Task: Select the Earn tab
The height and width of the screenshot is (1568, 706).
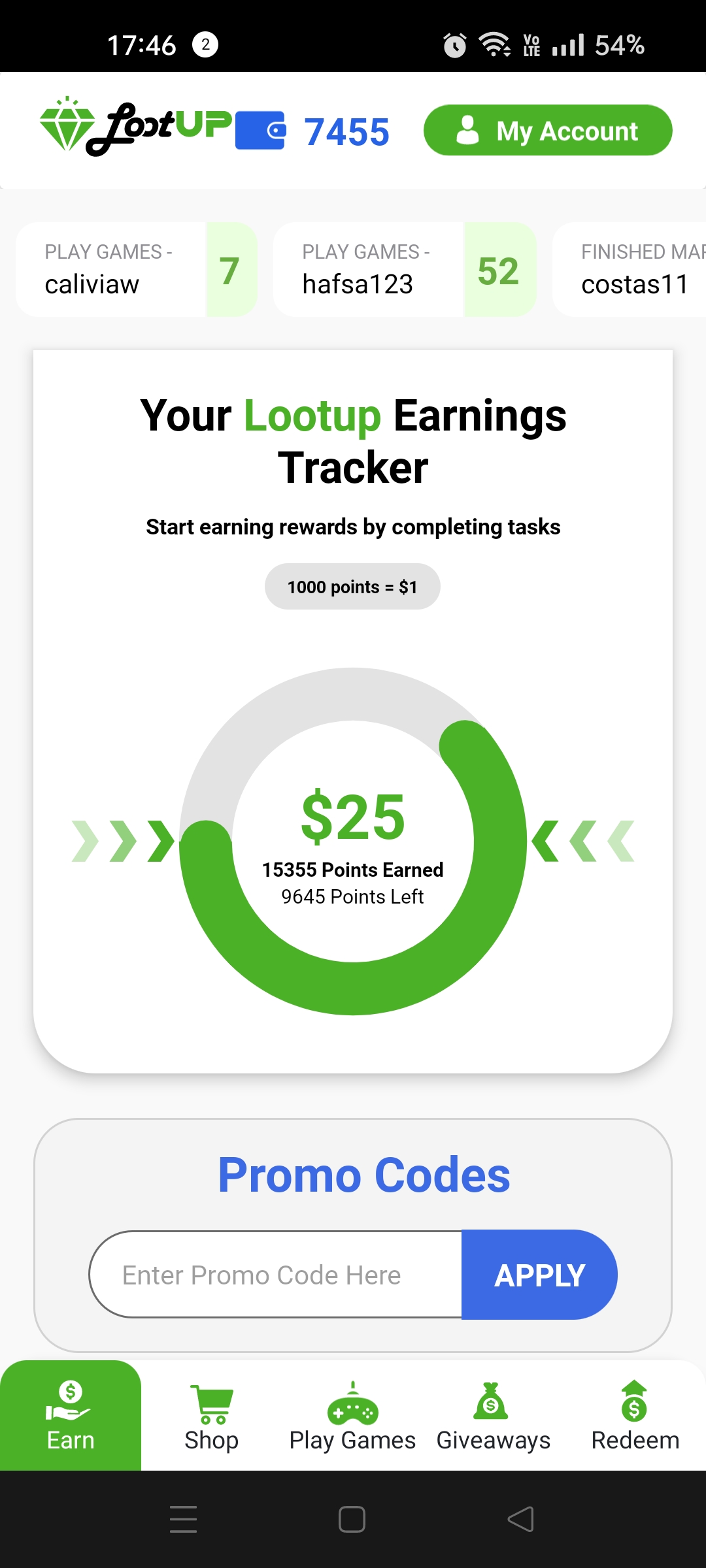Action: pyautogui.click(x=71, y=1416)
